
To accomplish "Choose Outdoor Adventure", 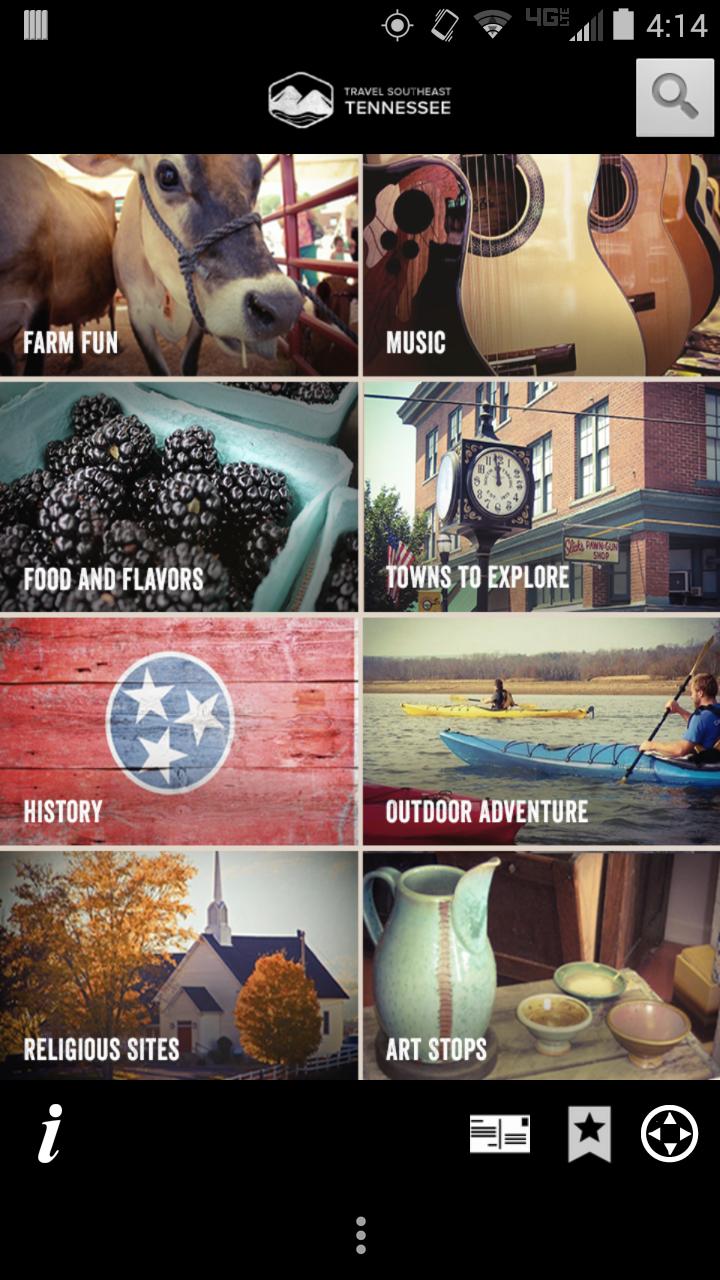I will pos(540,725).
